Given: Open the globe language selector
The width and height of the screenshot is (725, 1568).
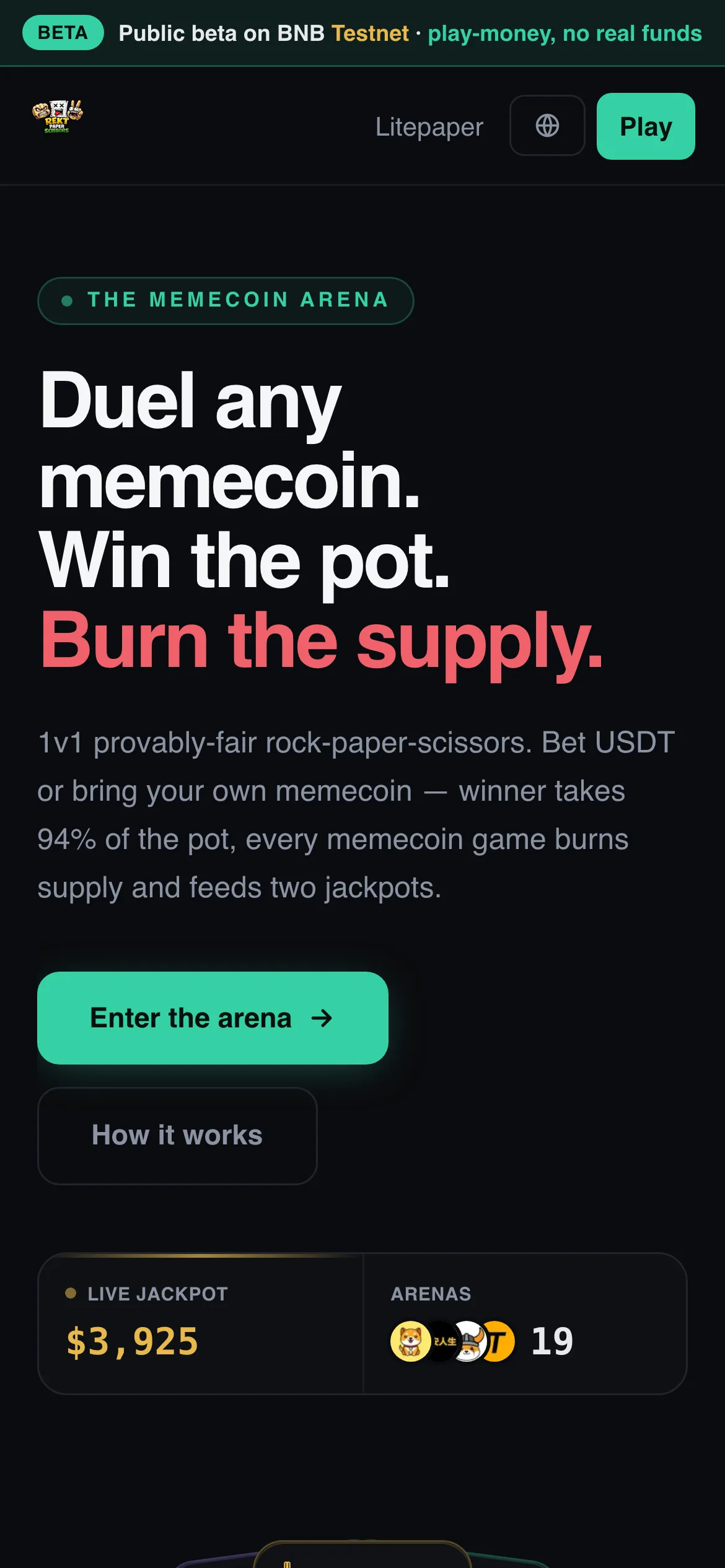Looking at the screenshot, I should point(547,126).
